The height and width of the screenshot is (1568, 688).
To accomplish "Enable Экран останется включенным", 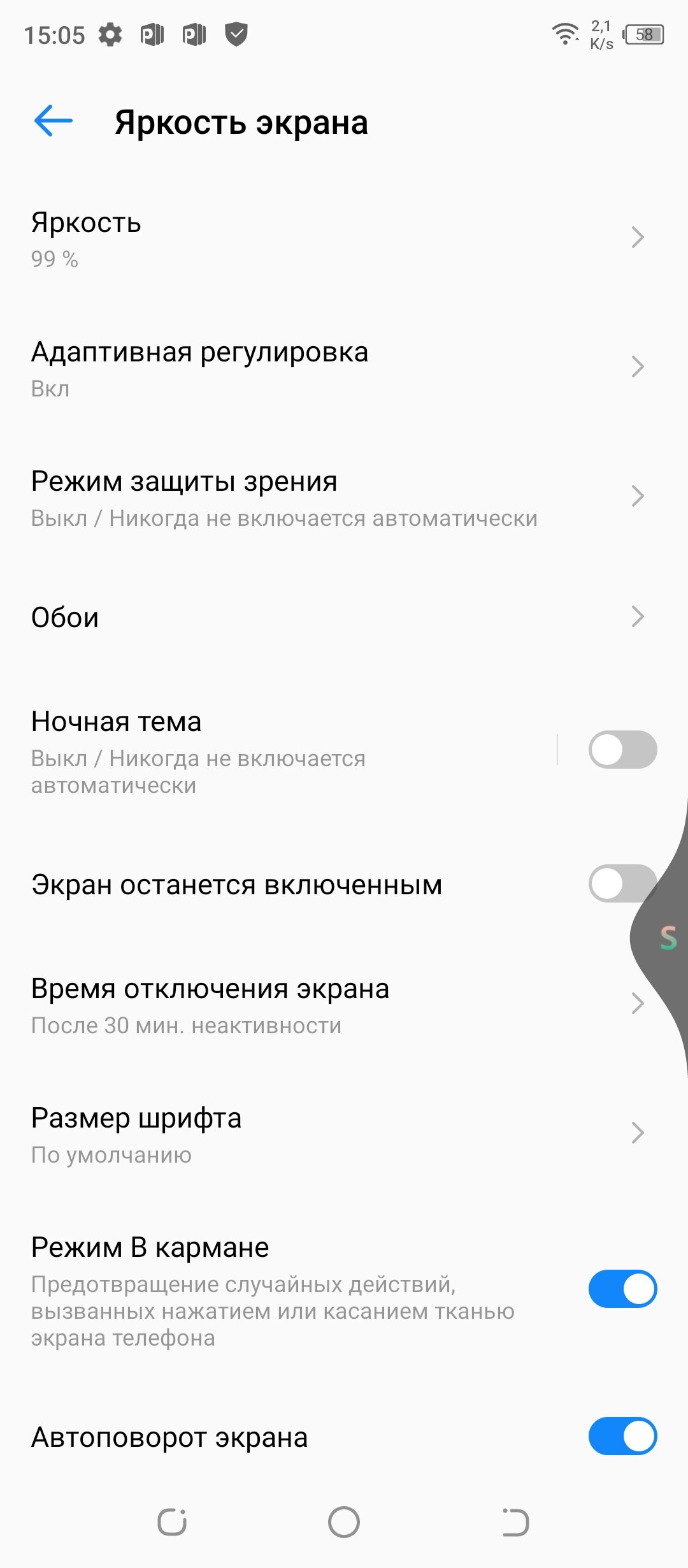I will (x=622, y=883).
